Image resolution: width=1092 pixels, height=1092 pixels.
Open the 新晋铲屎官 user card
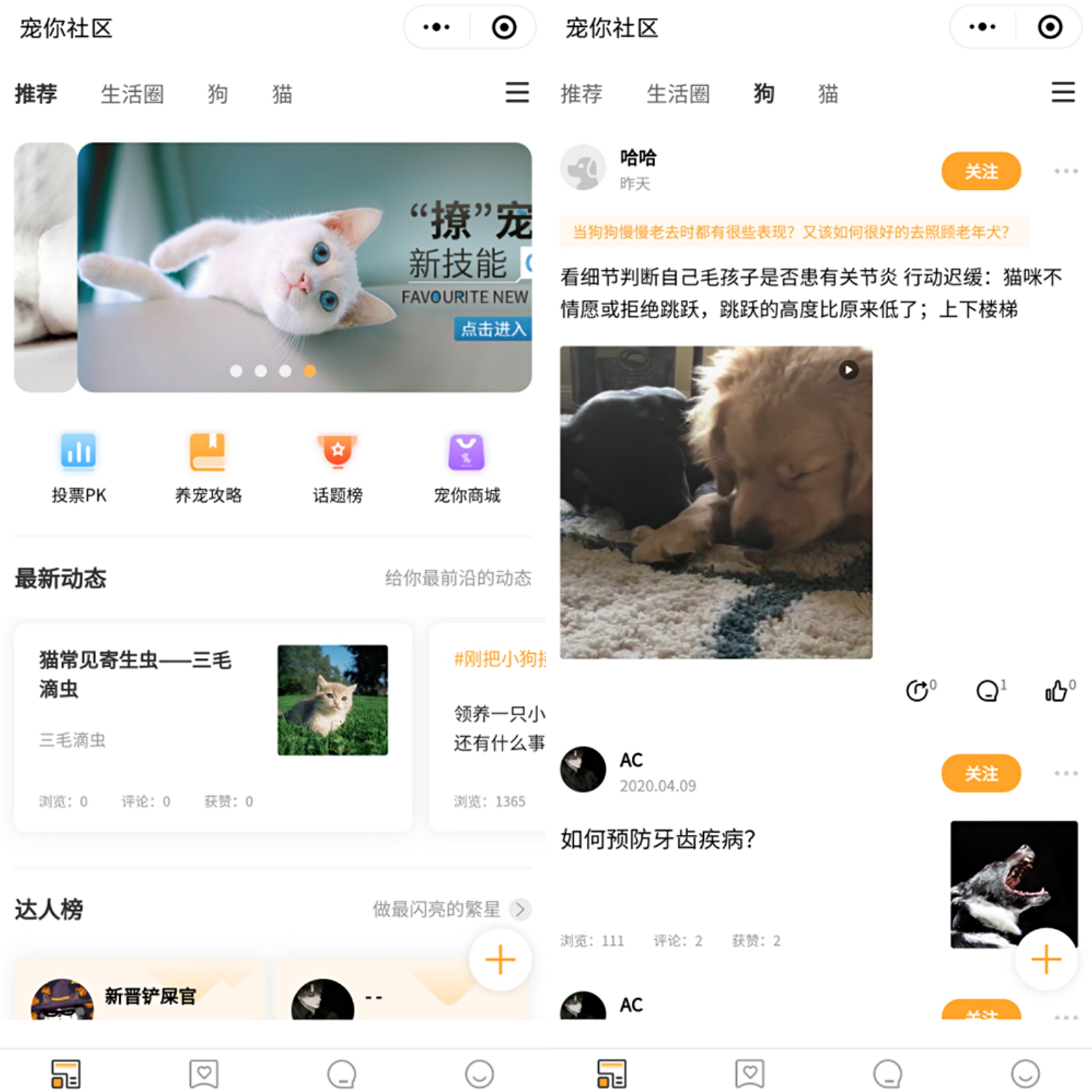tap(140, 990)
